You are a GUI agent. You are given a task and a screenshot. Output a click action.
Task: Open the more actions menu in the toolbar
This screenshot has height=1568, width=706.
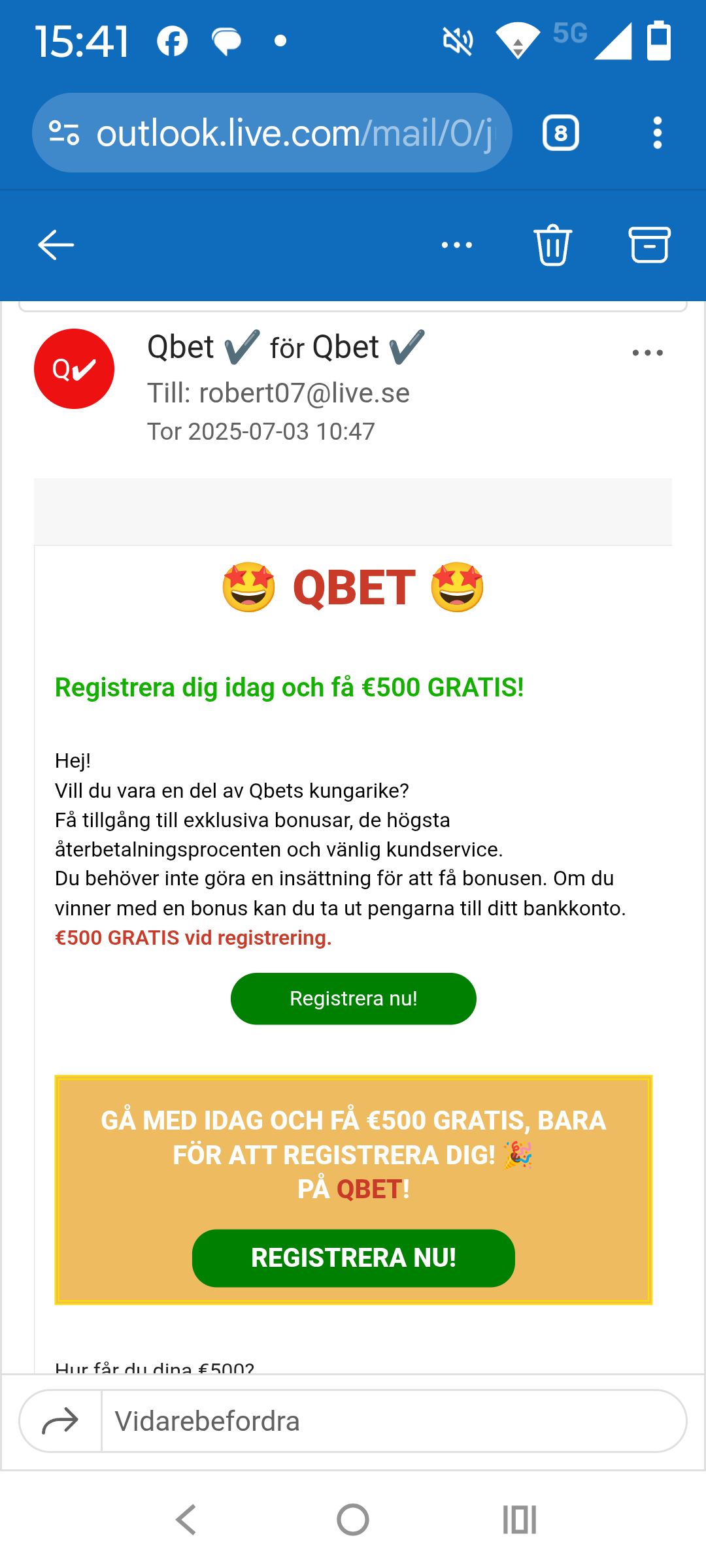point(456,245)
